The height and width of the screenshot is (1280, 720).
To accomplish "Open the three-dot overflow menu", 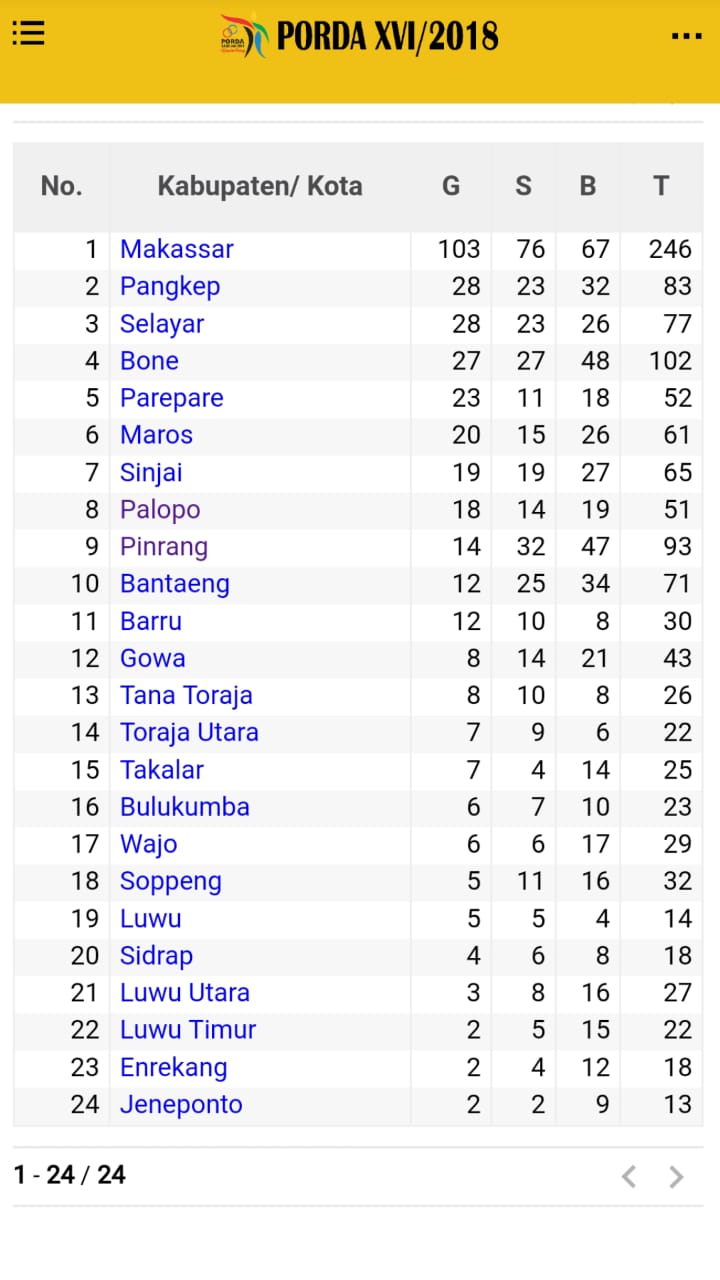I will click(x=686, y=36).
